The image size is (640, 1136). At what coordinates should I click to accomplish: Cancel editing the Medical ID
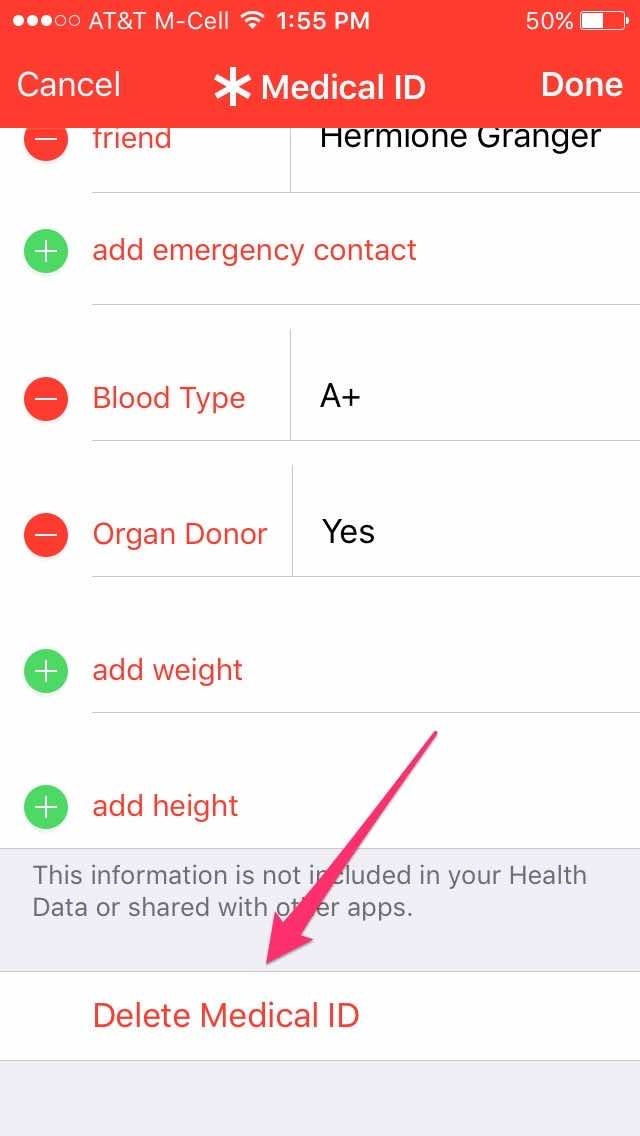point(68,85)
